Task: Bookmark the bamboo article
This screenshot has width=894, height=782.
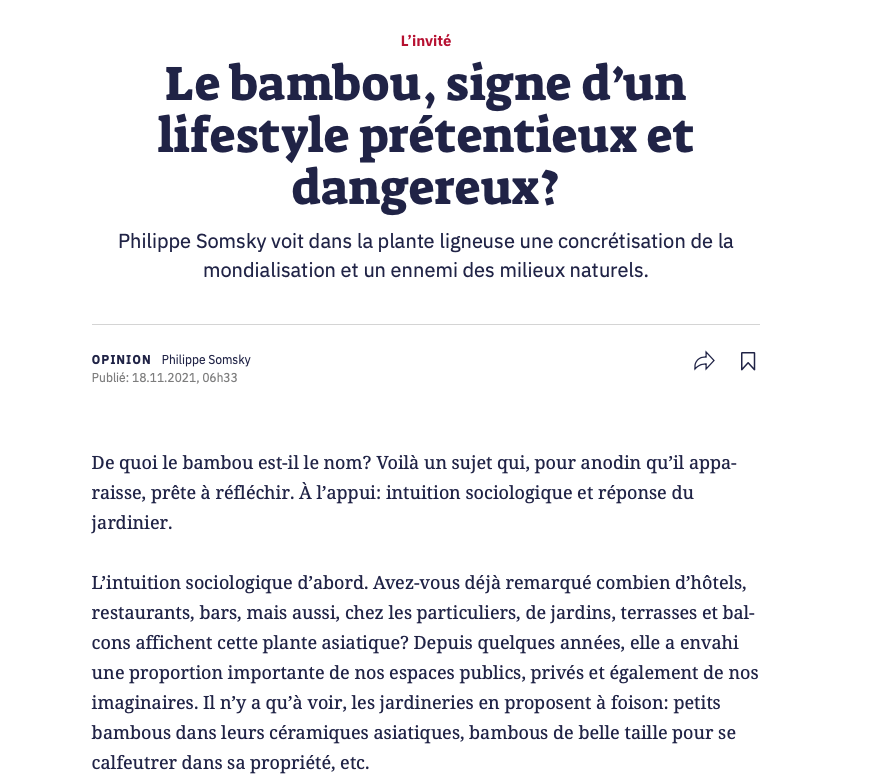Action: 748,362
